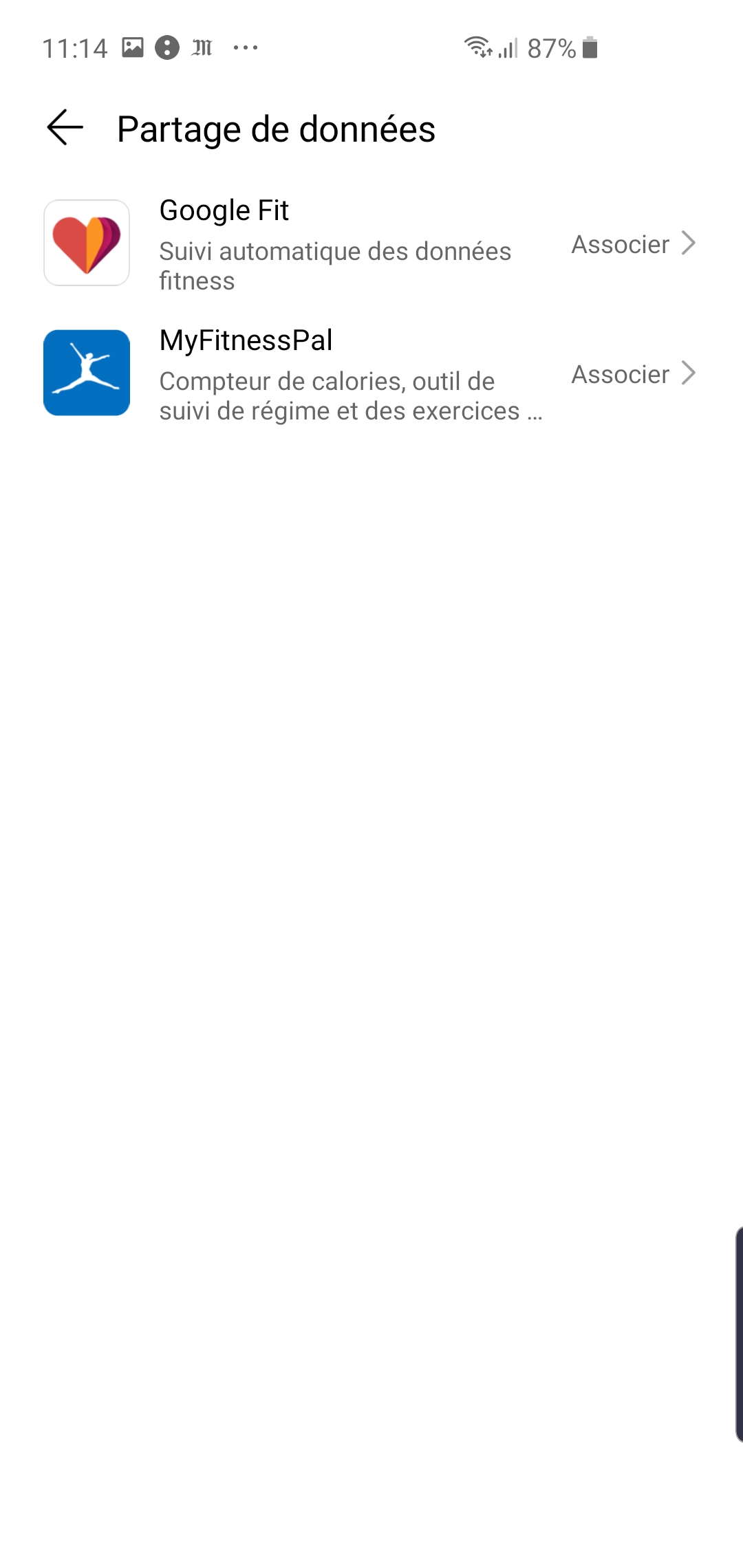Open the MyFitnessPal row
Screen dimensions: 743x1568
point(371,373)
